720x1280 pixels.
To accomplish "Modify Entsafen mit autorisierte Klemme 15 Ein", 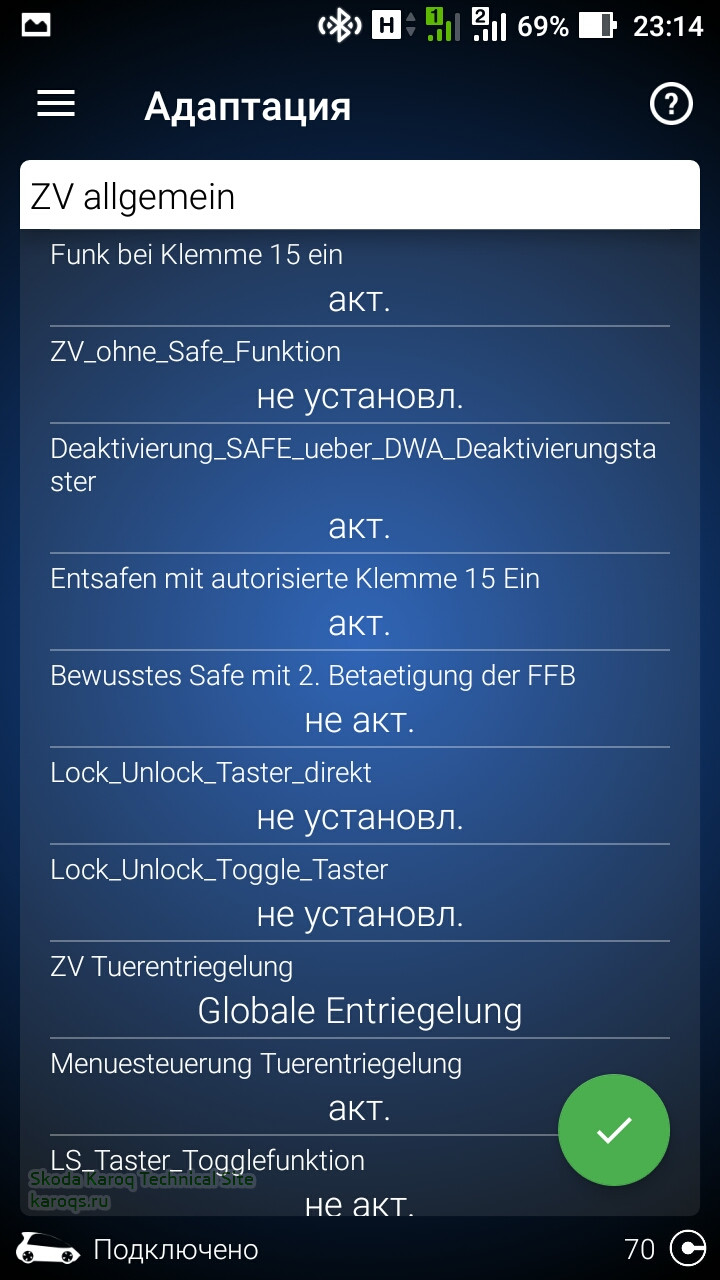I will point(360,623).
